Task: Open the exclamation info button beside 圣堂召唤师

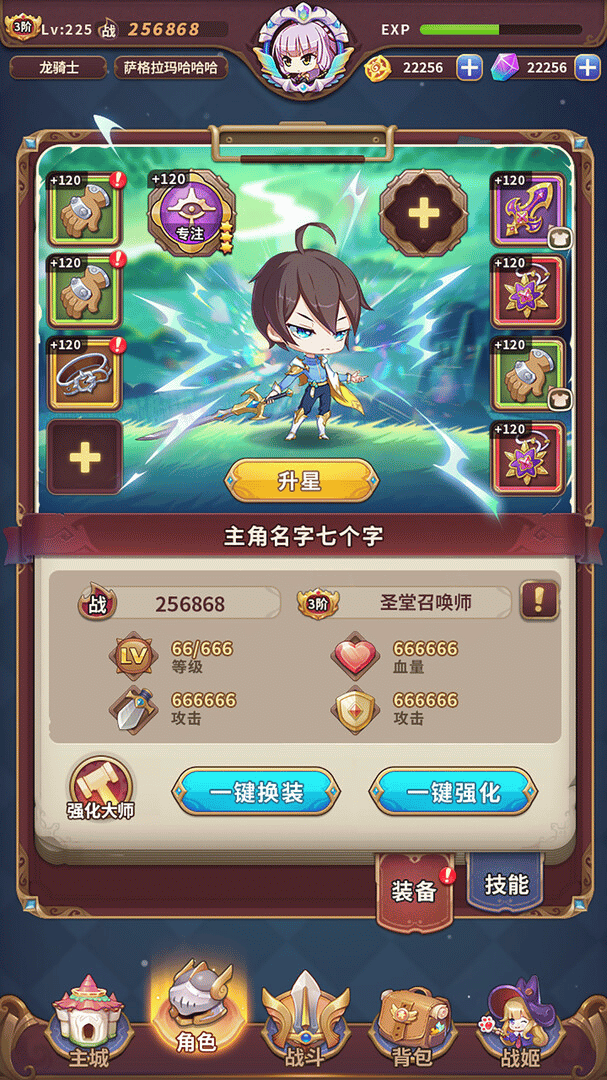Action: [540, 601]
